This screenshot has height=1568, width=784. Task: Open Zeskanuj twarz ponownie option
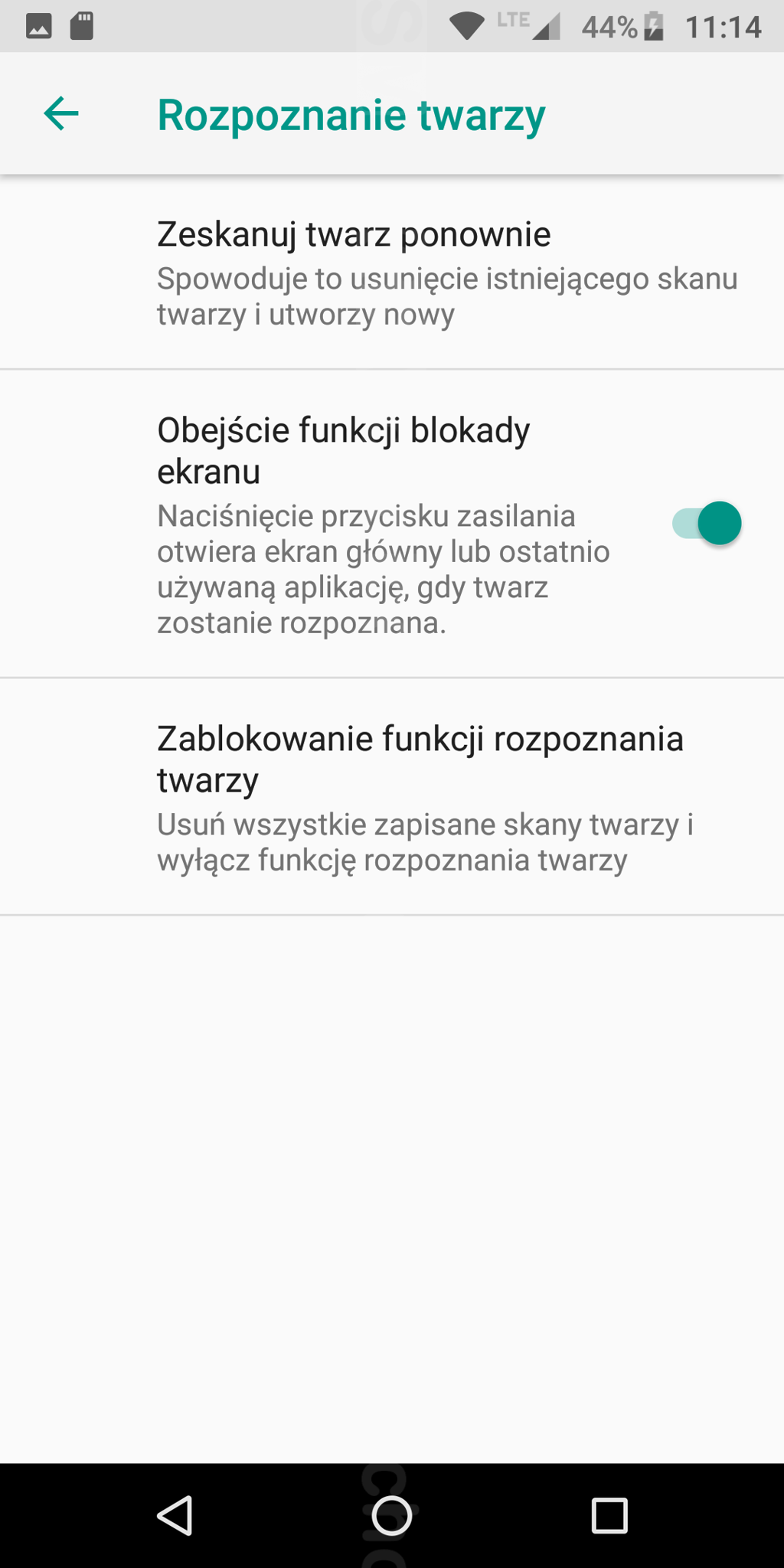click(x=392, y=273)
